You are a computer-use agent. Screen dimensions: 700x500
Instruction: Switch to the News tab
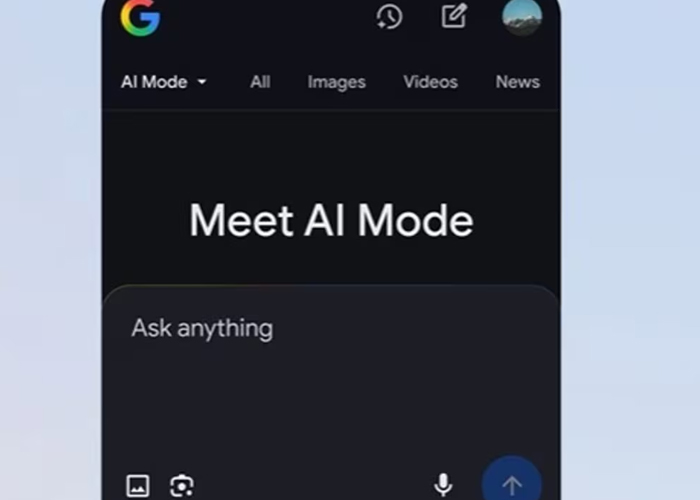(x=517, y=82)
